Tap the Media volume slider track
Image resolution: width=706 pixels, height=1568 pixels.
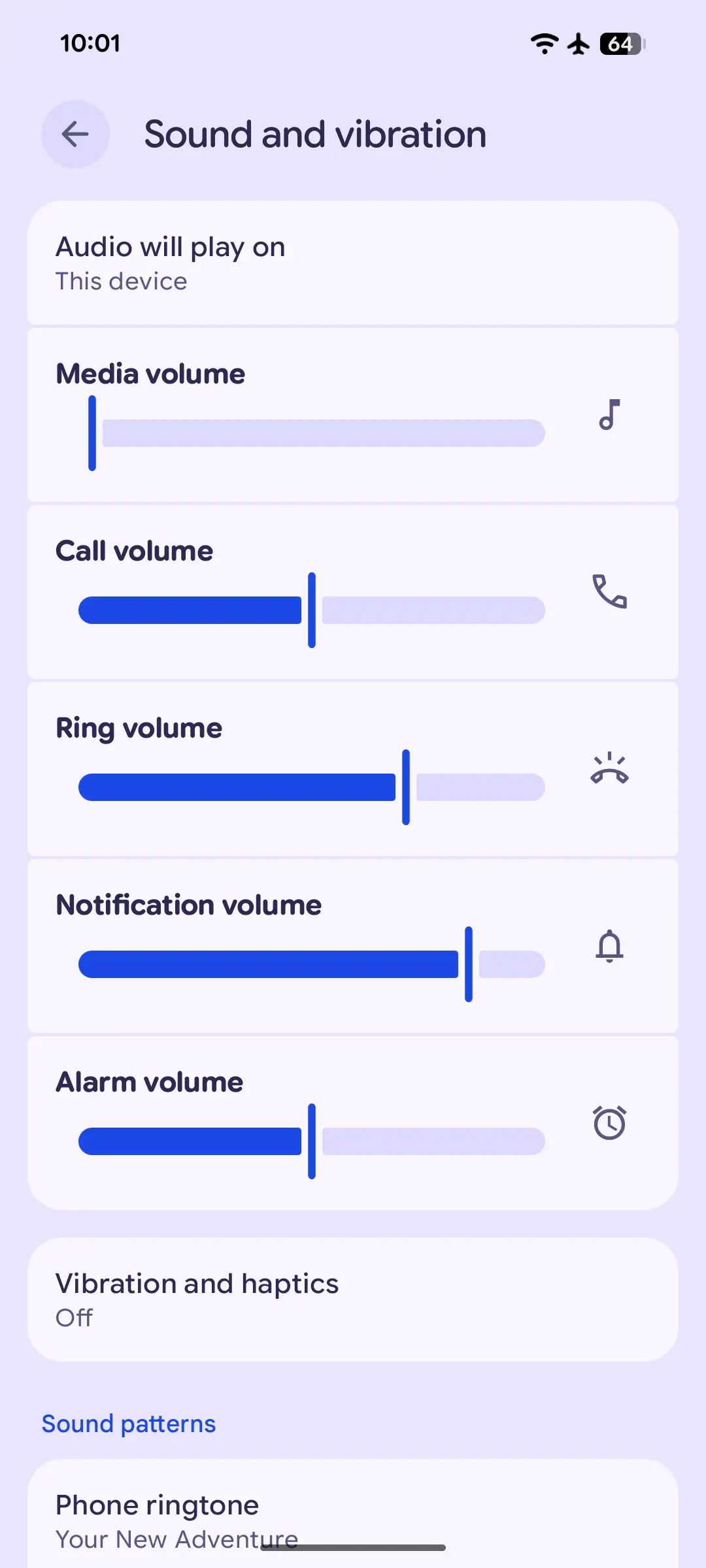point(312,433)
